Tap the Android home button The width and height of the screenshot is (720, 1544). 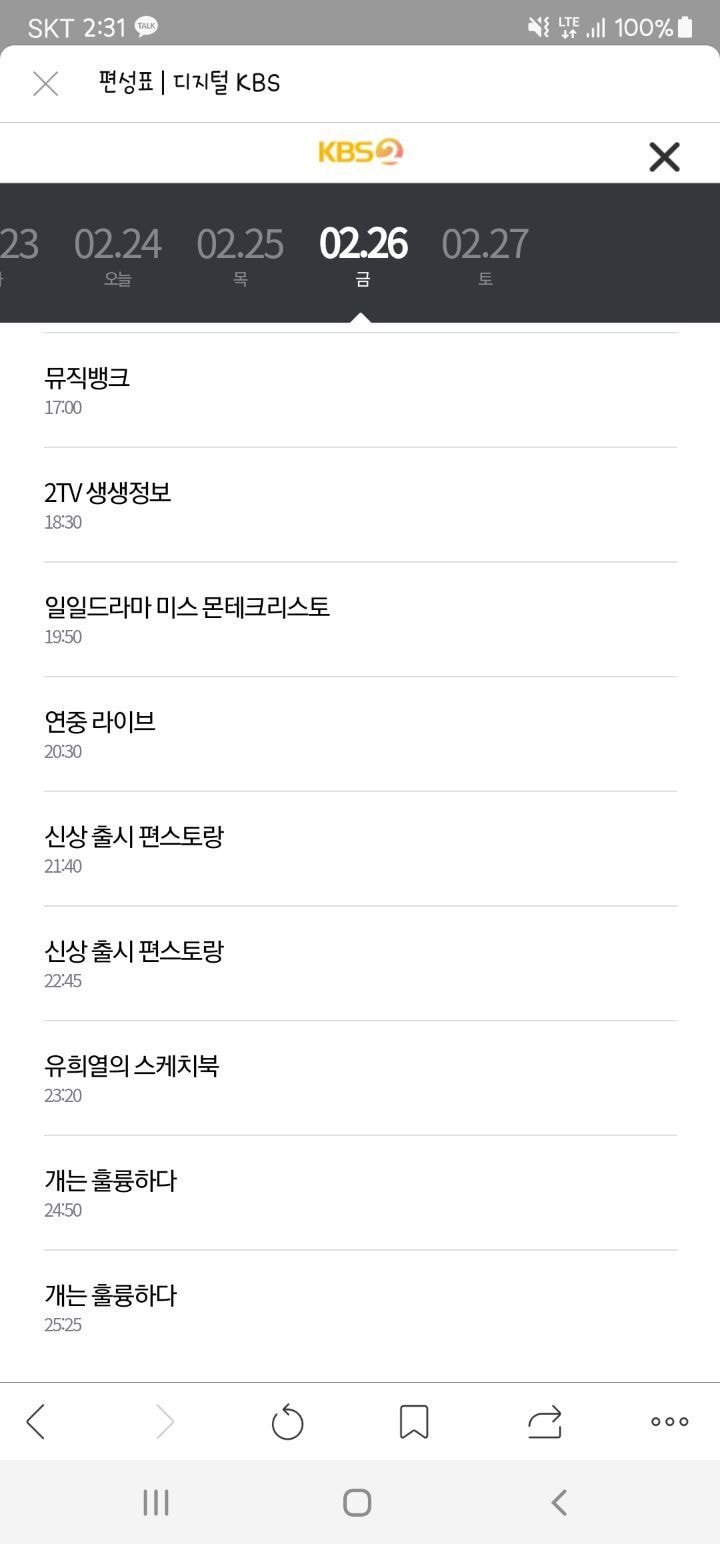(357, 1501)
